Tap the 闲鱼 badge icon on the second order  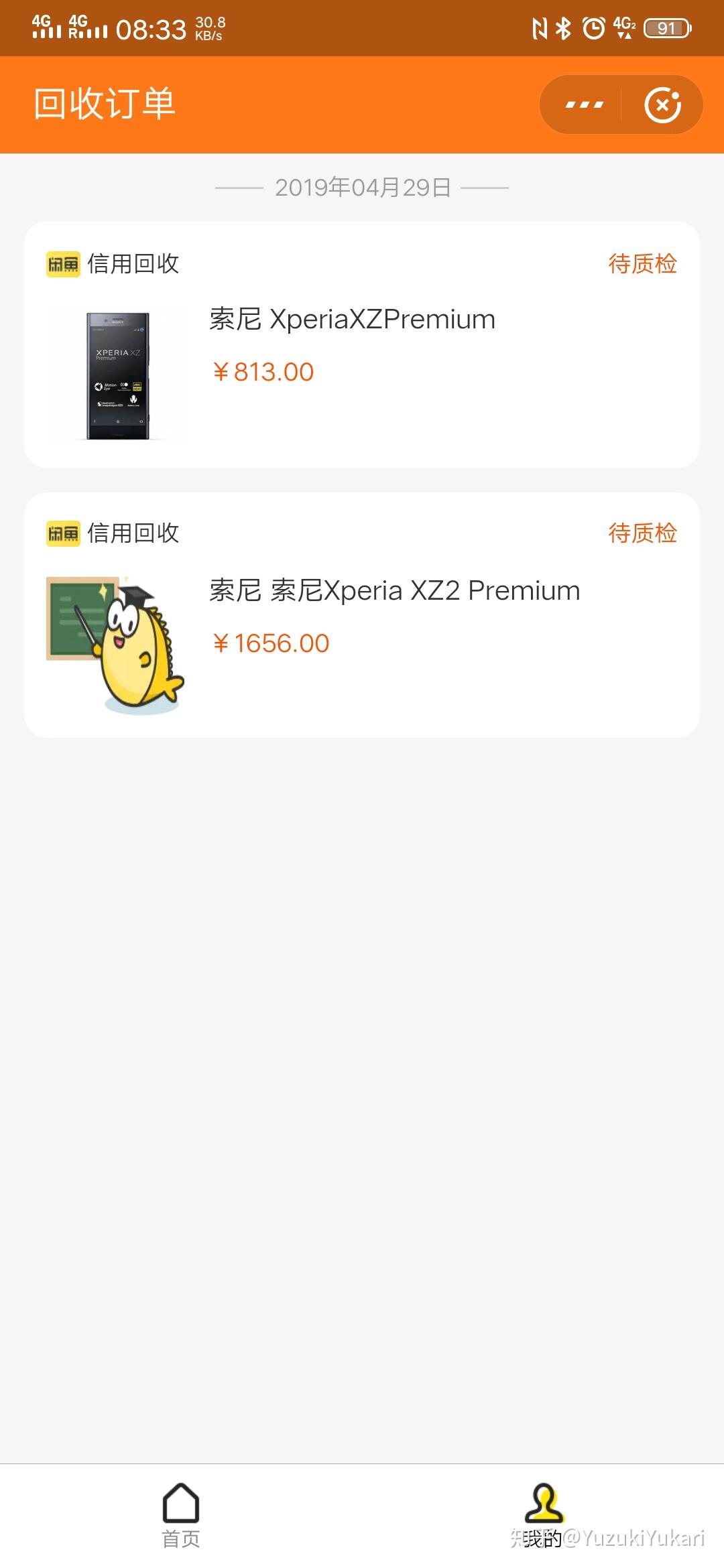tap(63, 533)
